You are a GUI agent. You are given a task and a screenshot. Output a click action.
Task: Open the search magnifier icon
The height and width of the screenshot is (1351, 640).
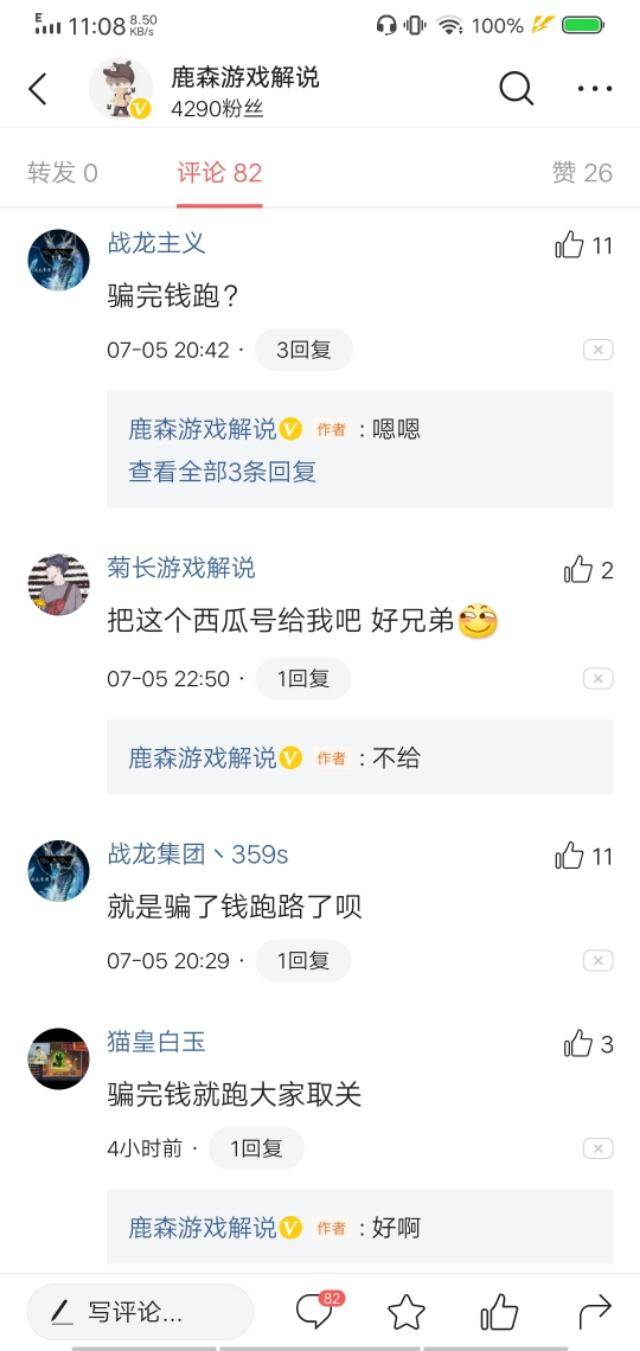[516, 90]
